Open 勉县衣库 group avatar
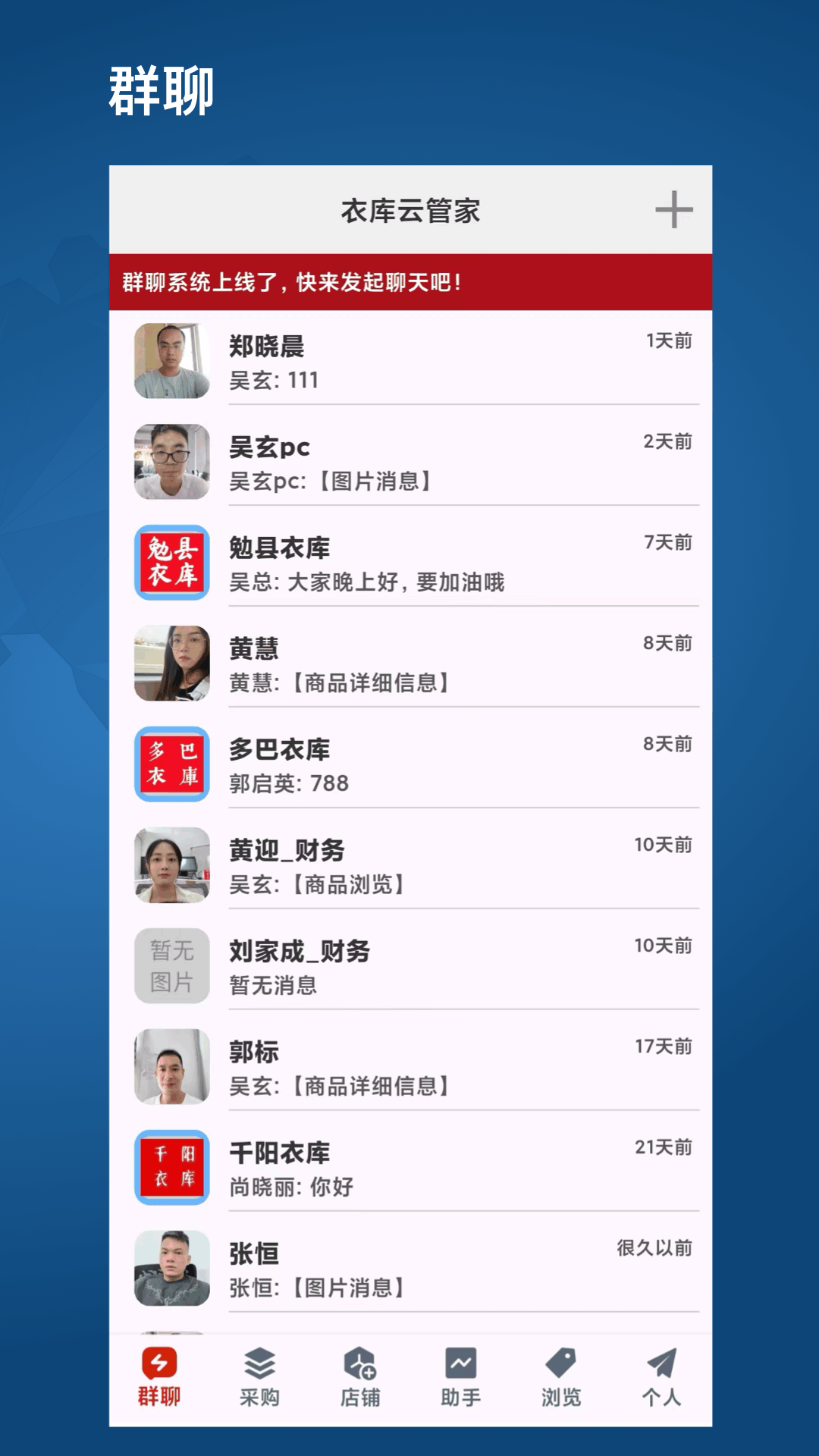 [x=171, y=560]
